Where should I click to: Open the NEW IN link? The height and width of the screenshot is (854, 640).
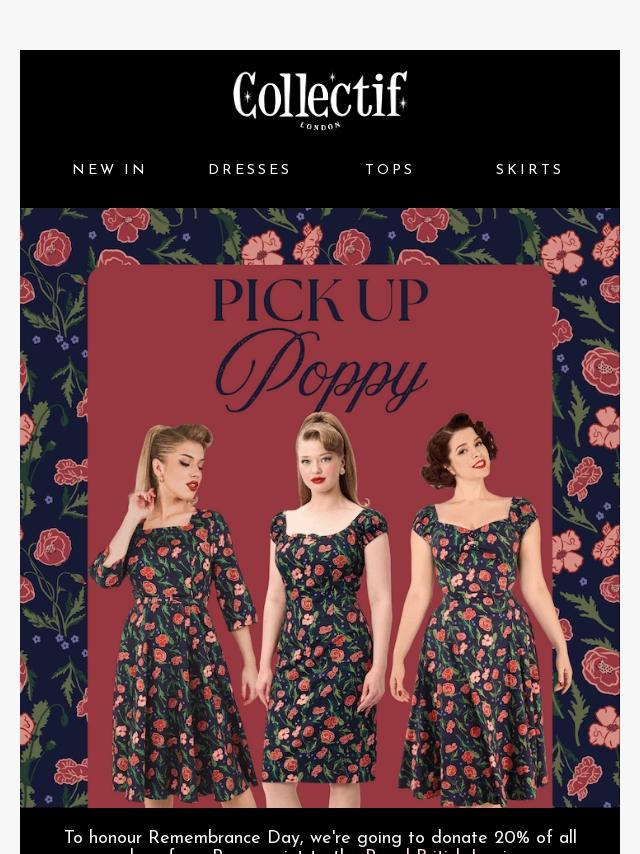(x=110, y=170)
